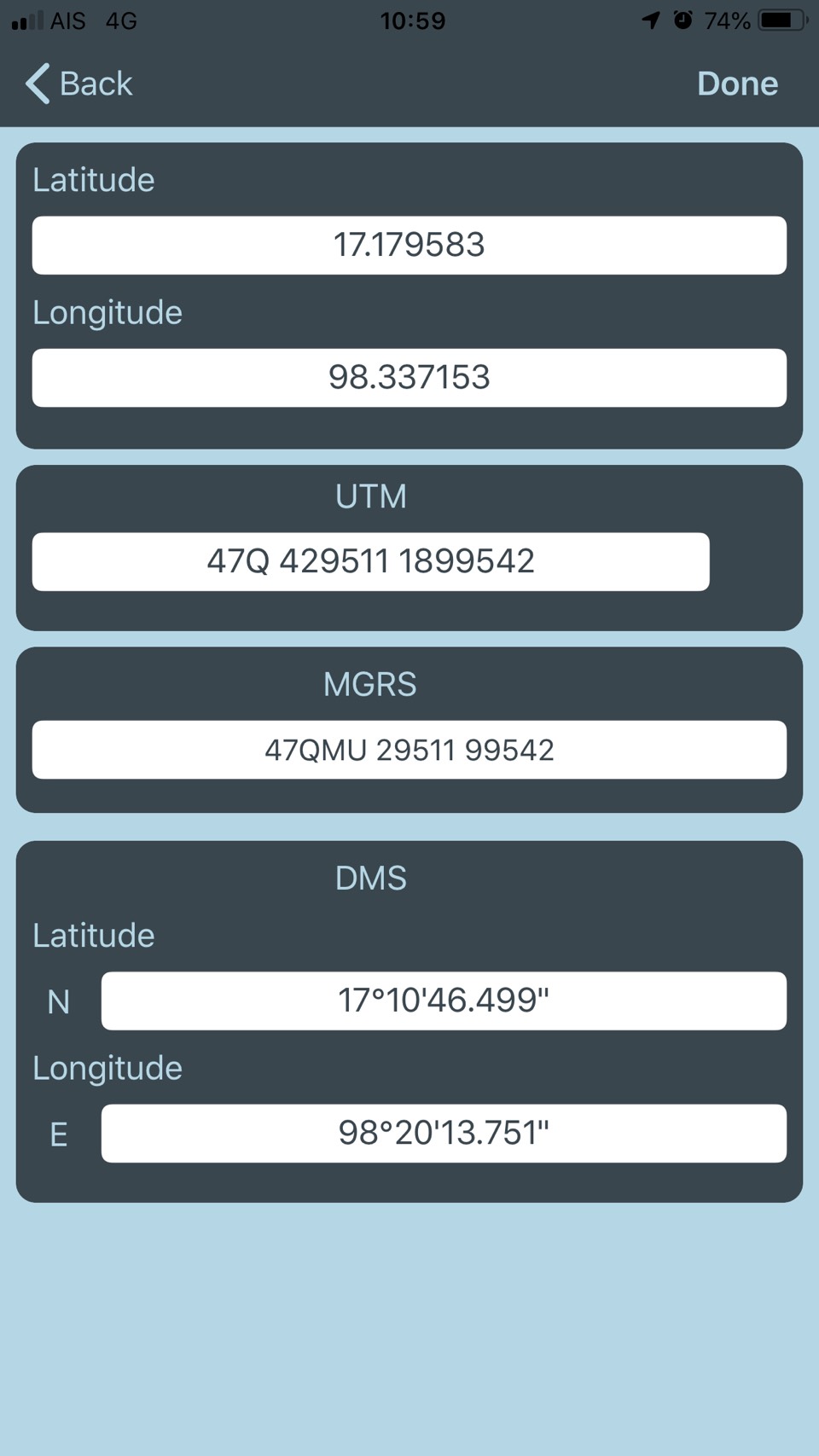Select the UTM coordinate field
The width and height of the screenshot is (819, 1456).
tap(370, 561)
